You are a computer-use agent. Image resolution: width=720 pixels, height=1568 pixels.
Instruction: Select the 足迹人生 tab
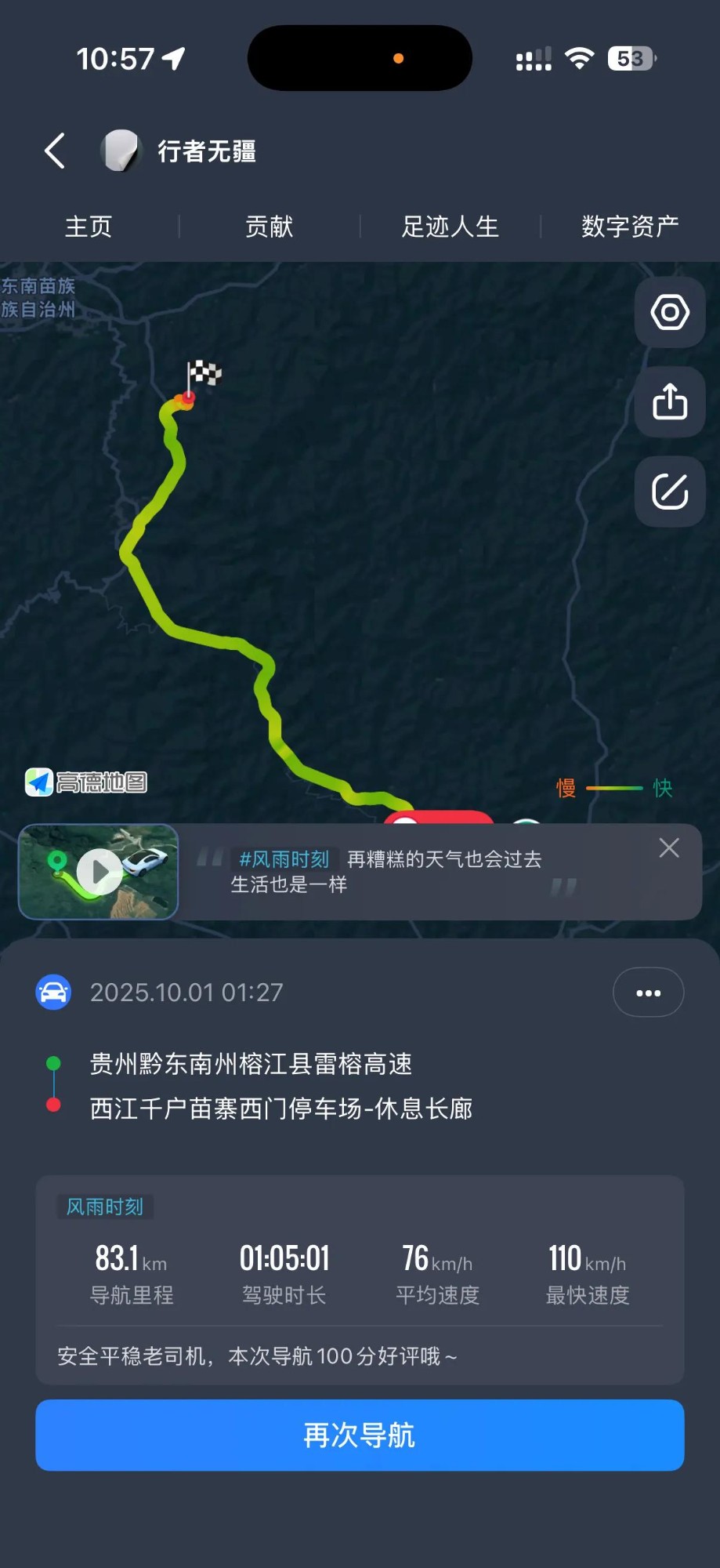click(x=450, y=227)
